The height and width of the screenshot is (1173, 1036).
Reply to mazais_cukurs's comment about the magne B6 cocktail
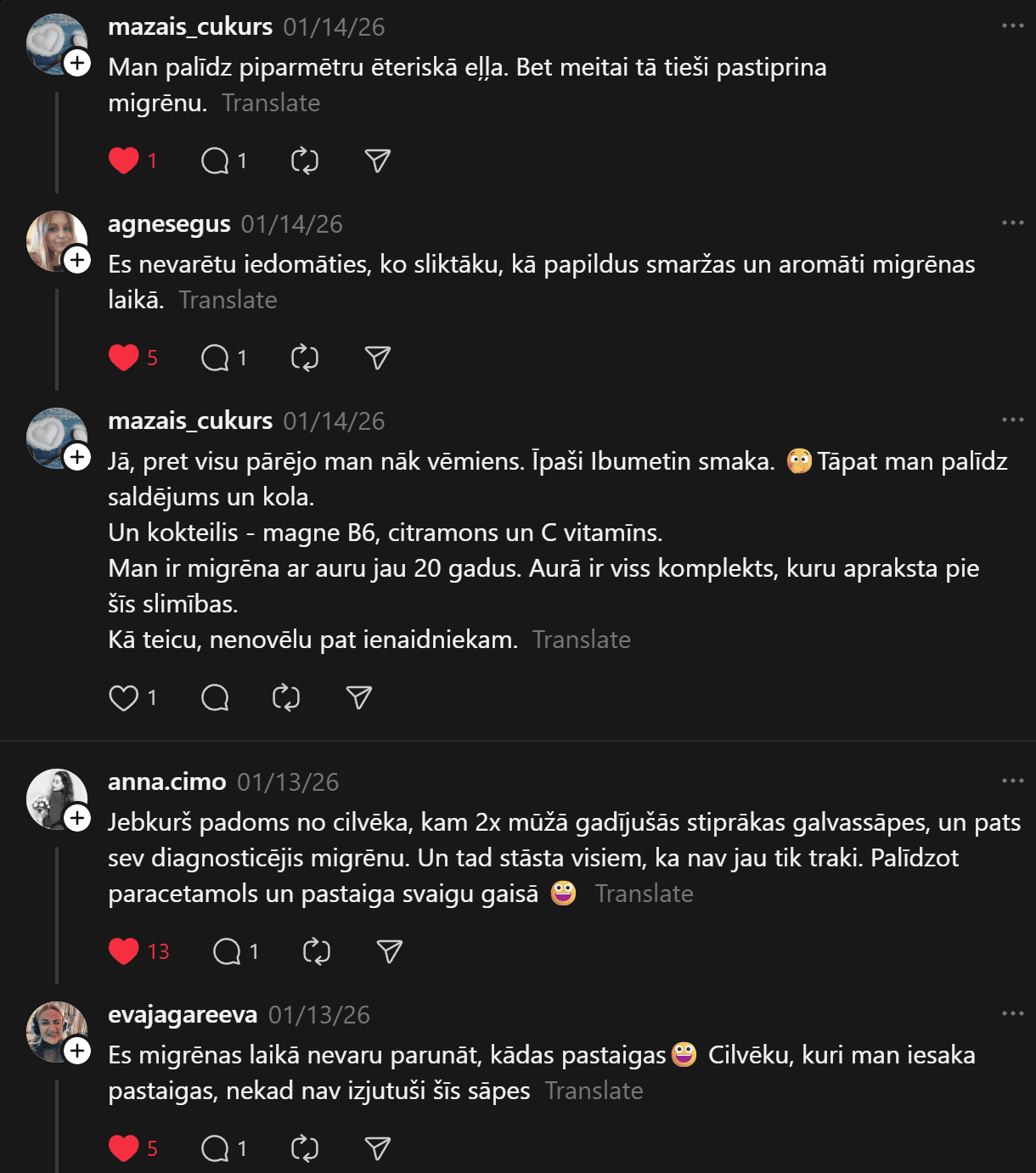coord(215,697)
